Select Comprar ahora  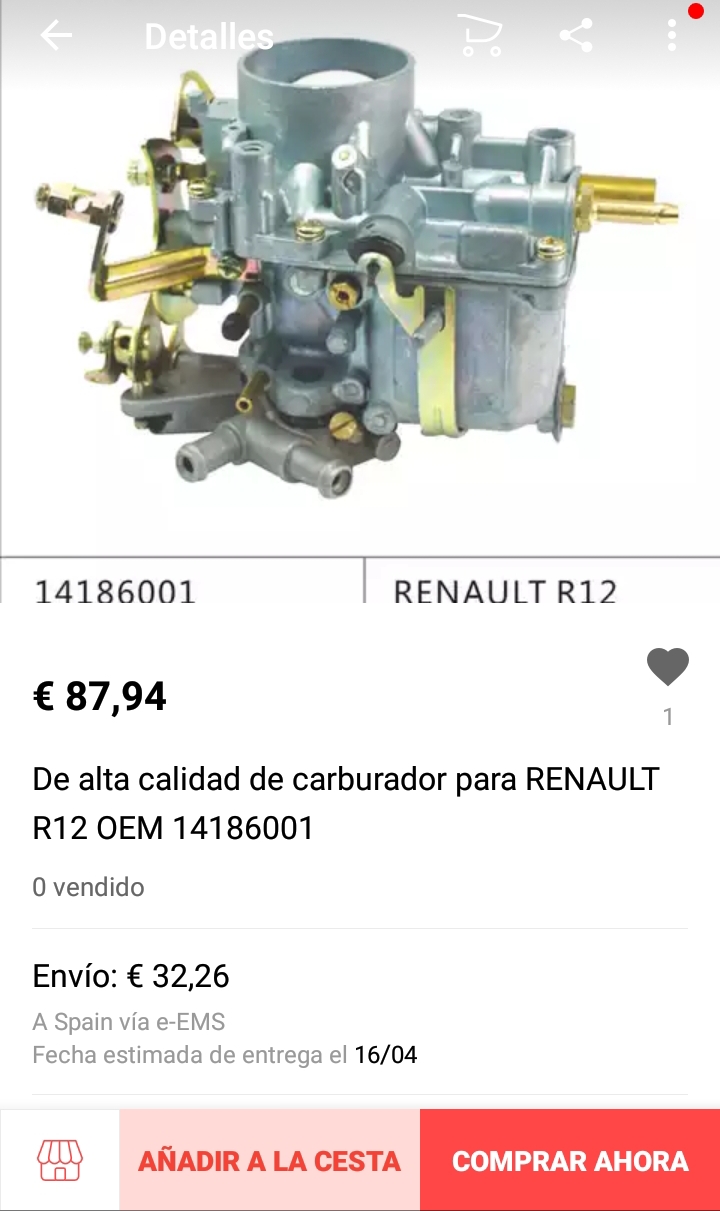(570, 1160)
